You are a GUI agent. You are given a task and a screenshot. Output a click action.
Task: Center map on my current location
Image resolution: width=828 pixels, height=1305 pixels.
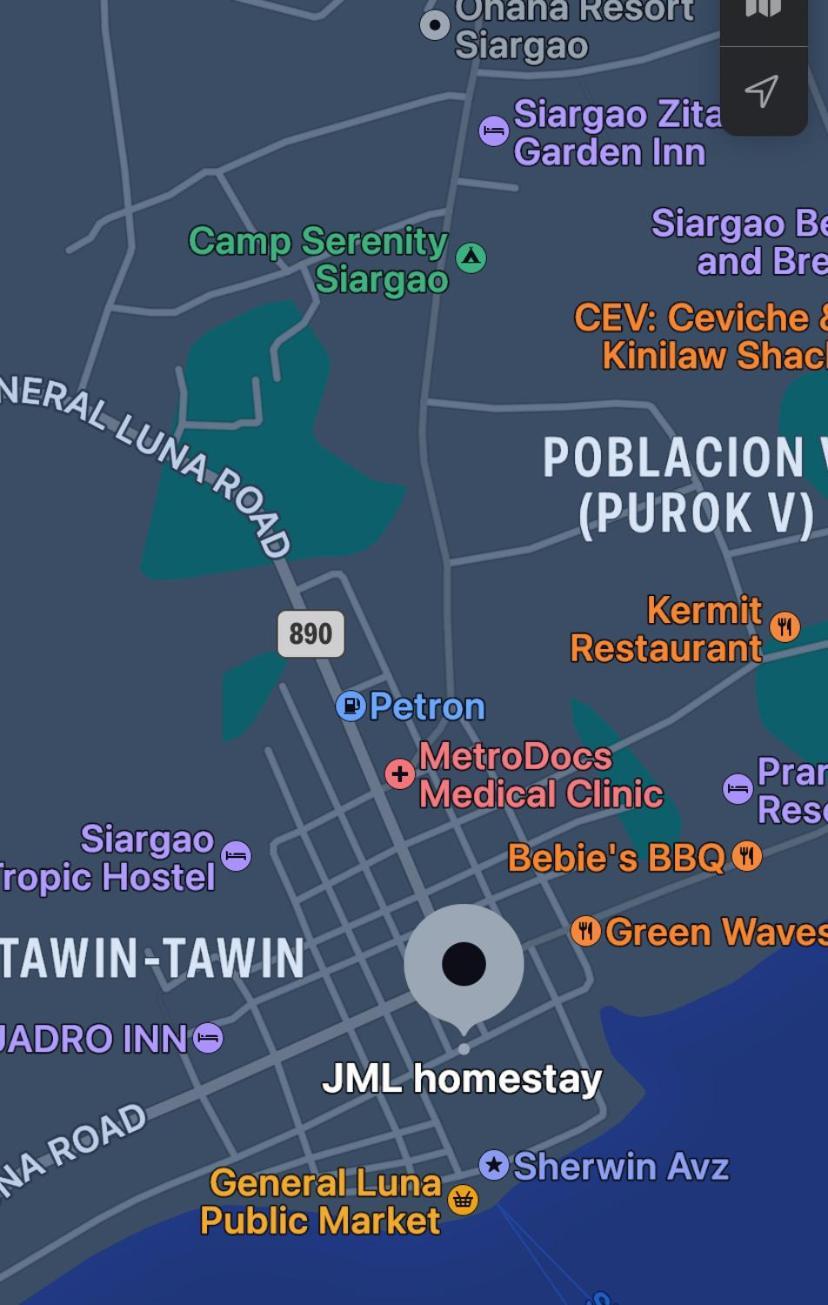click(x=762, y=91)
